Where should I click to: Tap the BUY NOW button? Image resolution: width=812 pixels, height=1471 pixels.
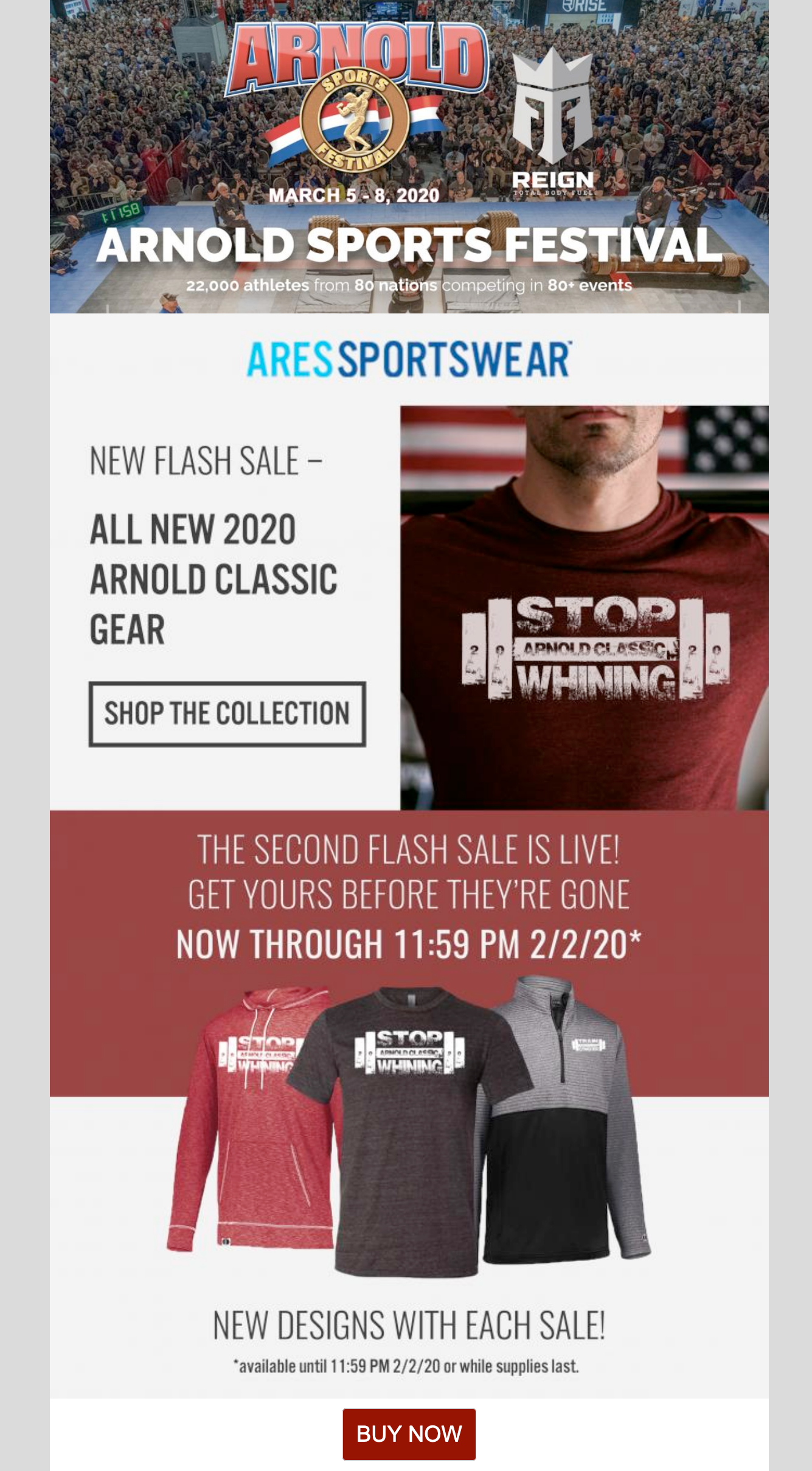[409, 1433]
